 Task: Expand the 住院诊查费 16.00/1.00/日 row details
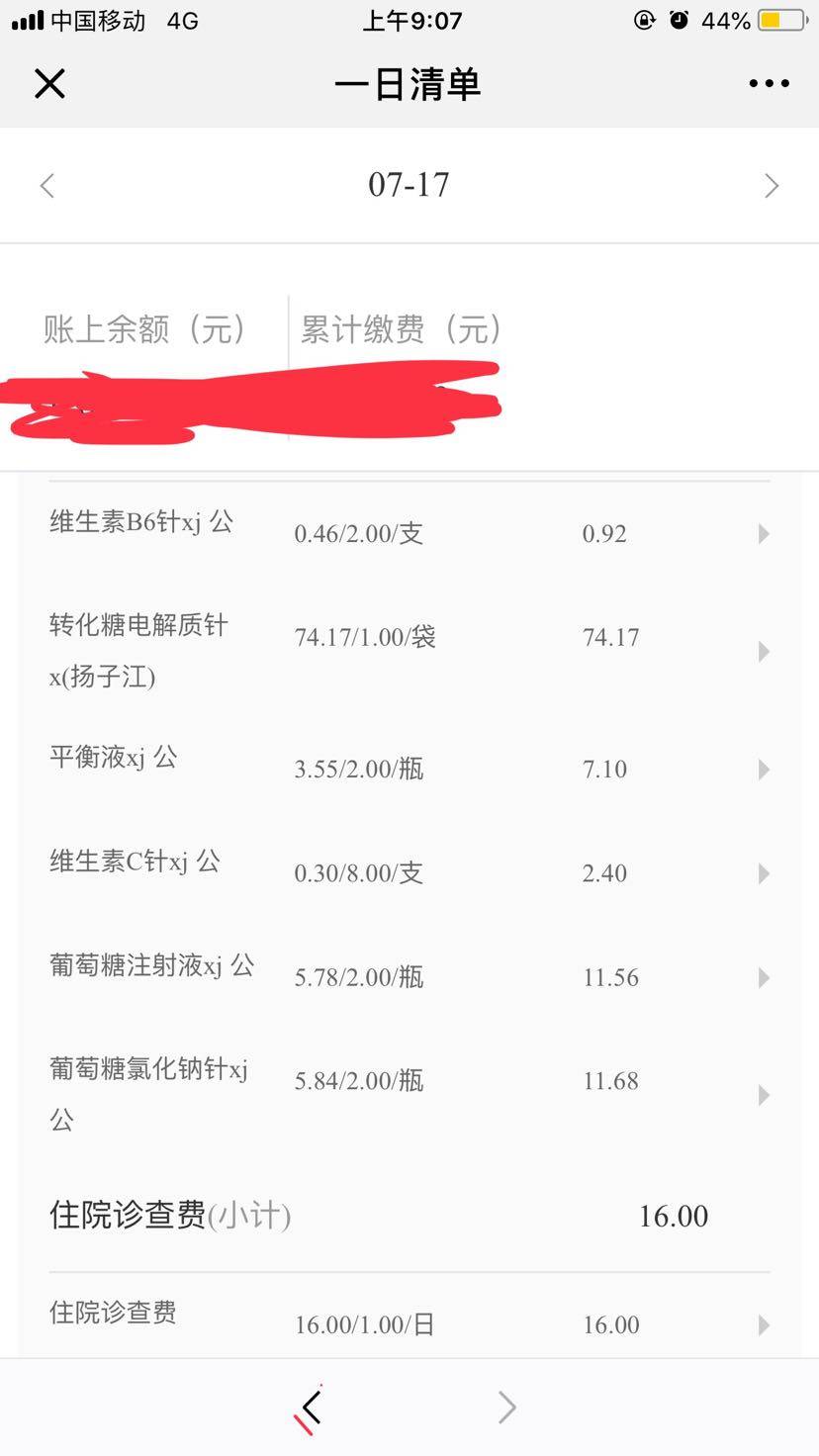763,1324
